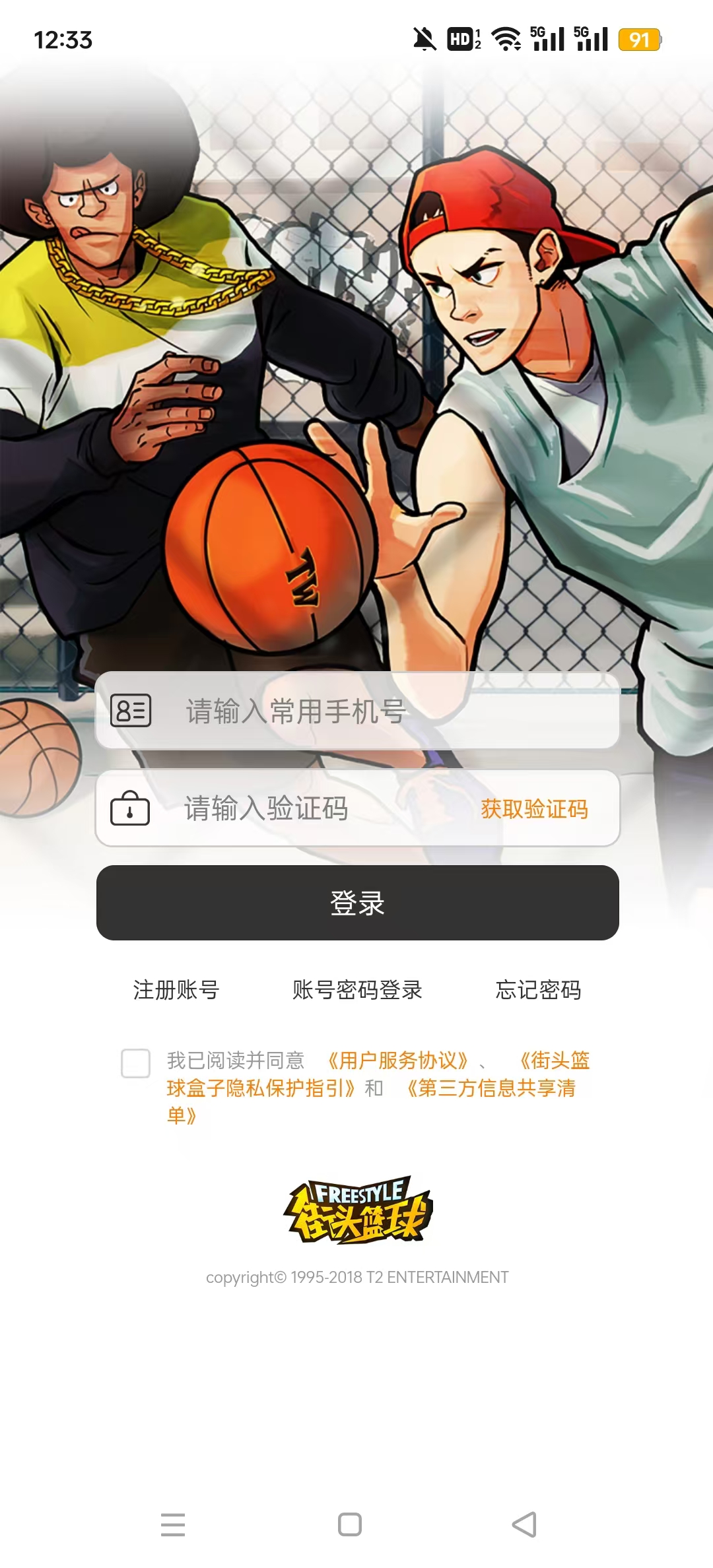
Task: Get verification code via 获取验证码
Action: pos(534,808)
